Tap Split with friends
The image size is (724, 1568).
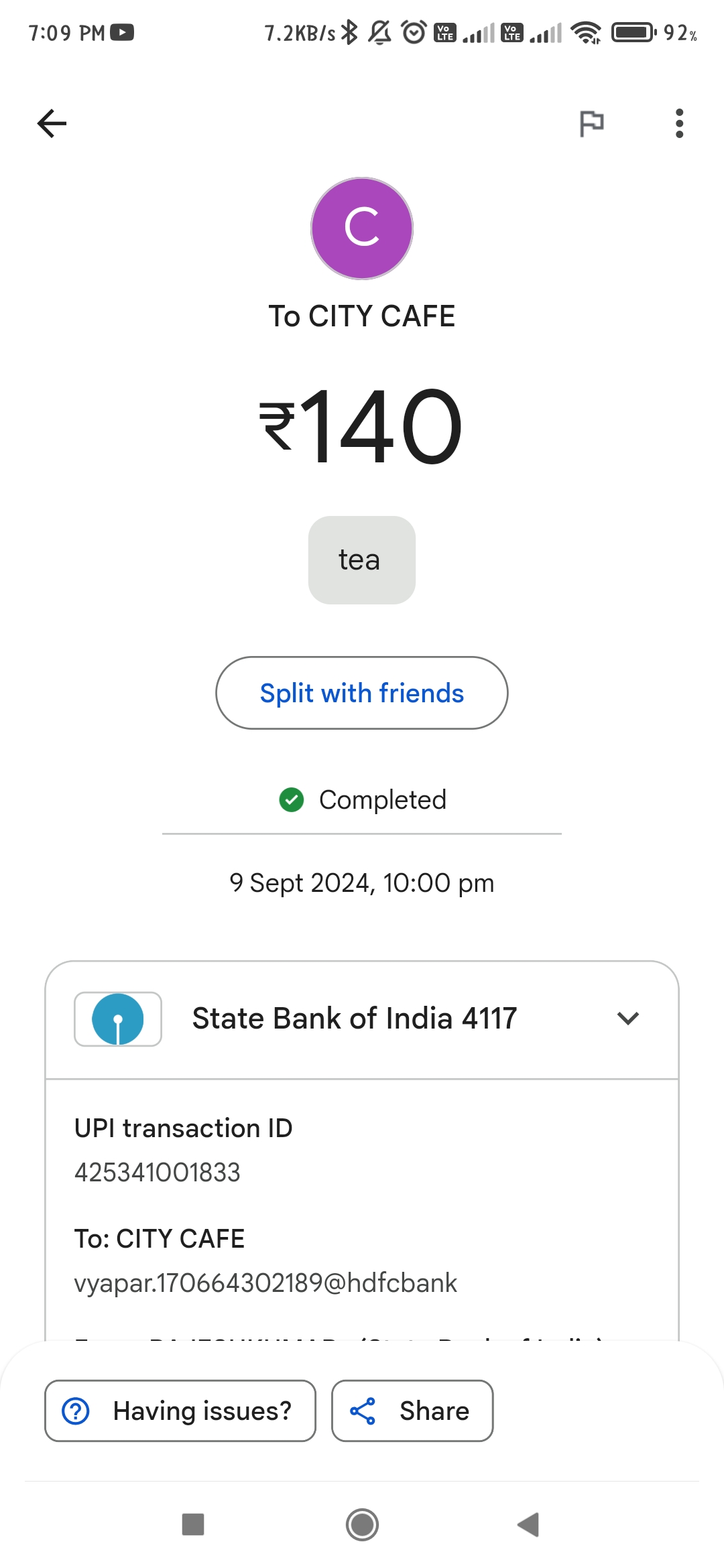(362, 693)
